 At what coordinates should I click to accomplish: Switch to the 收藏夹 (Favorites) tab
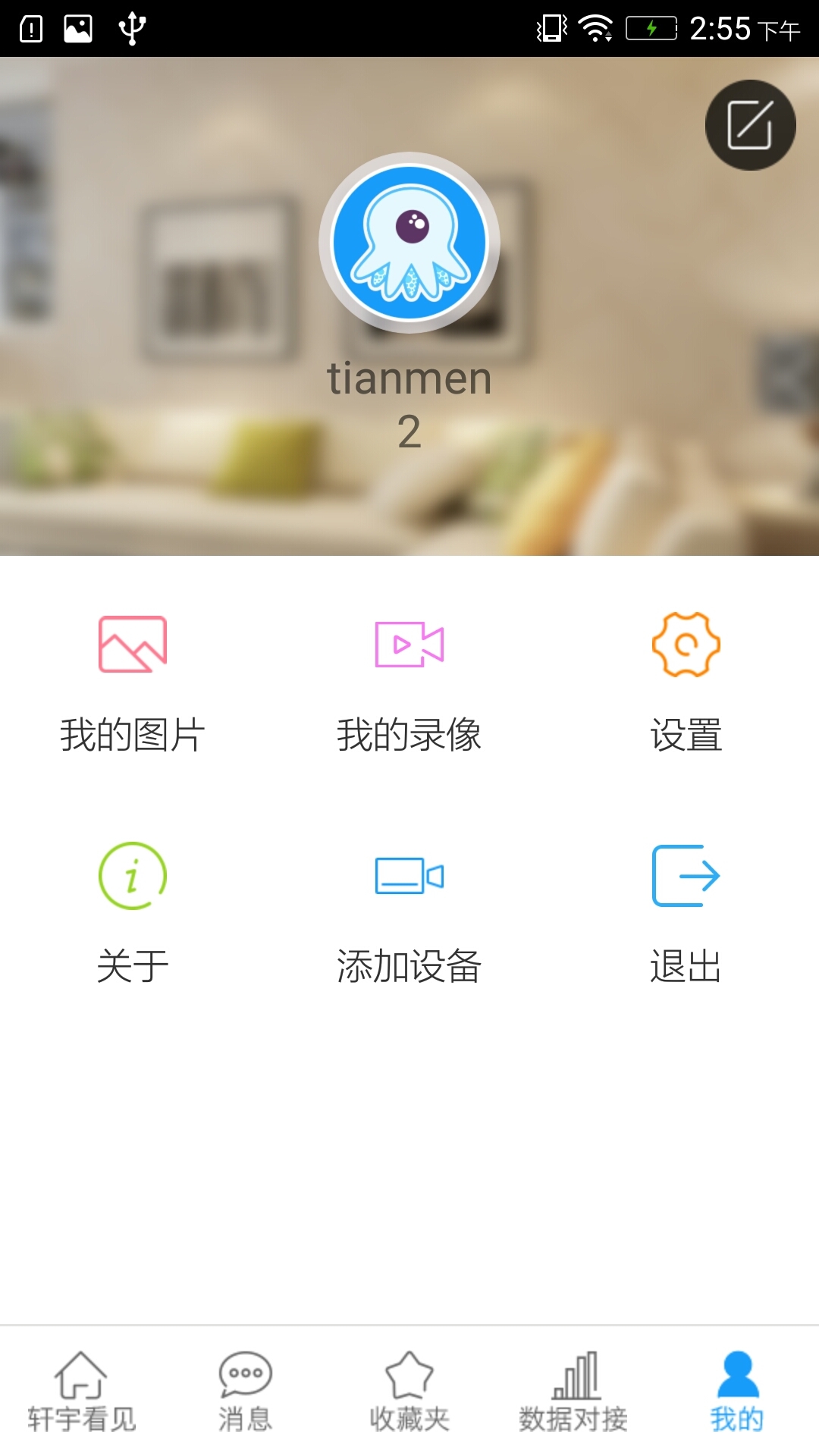click(409, 1392)
